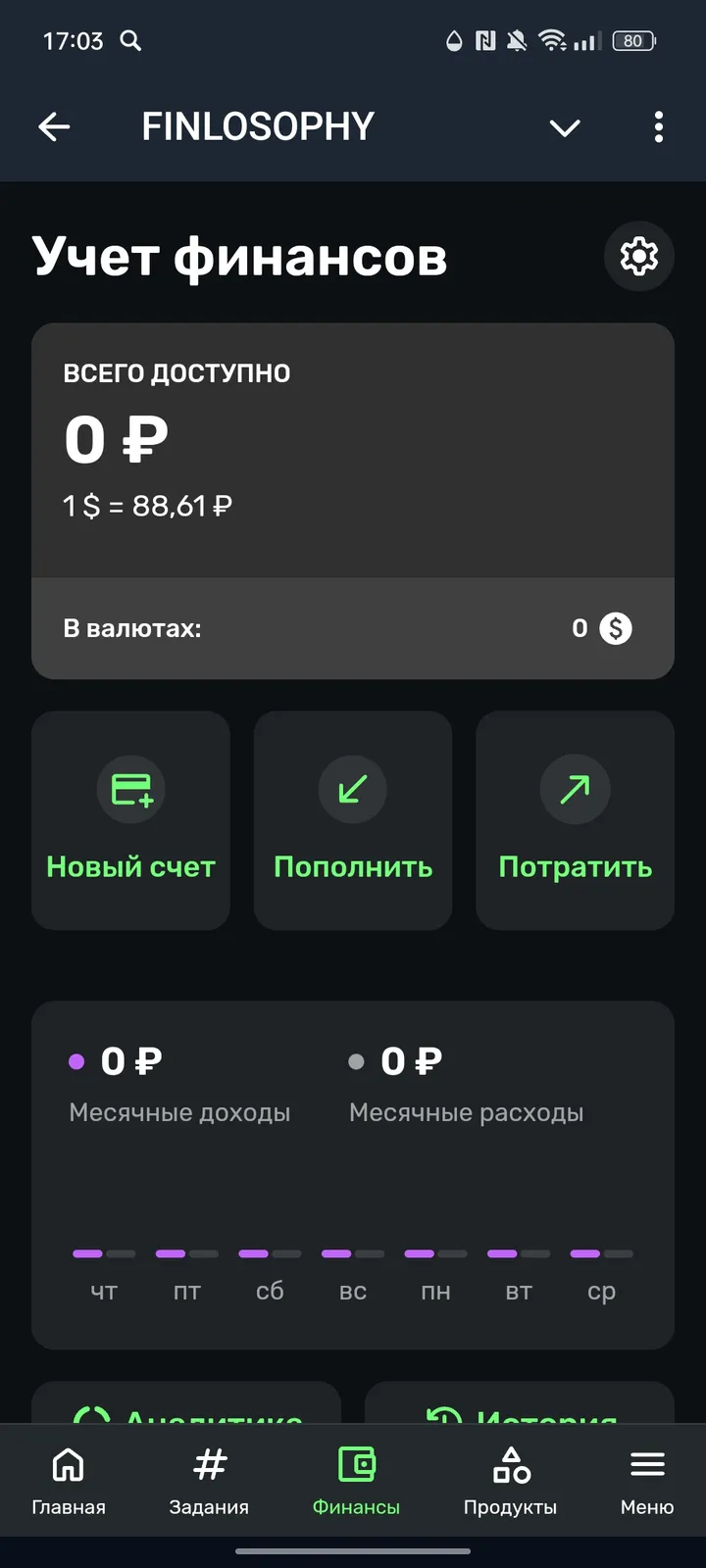Open the three-dot overflow menu
The image size is (706, 1568).
point(659,127)
